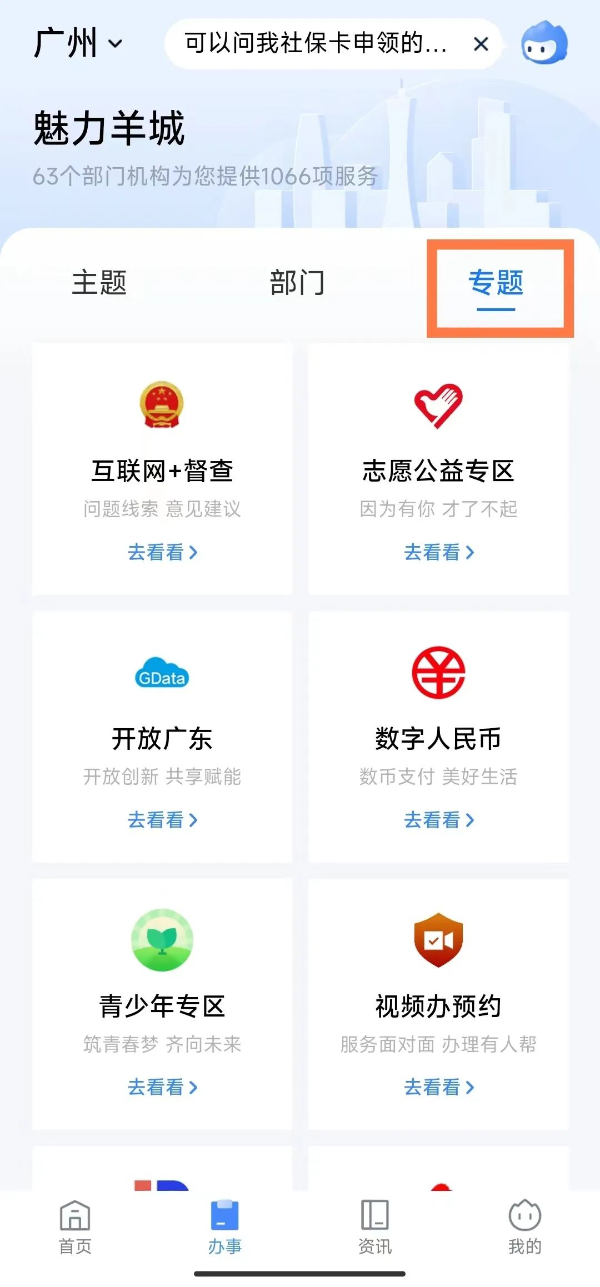Open the 开放广东 card

pos(162,737)
